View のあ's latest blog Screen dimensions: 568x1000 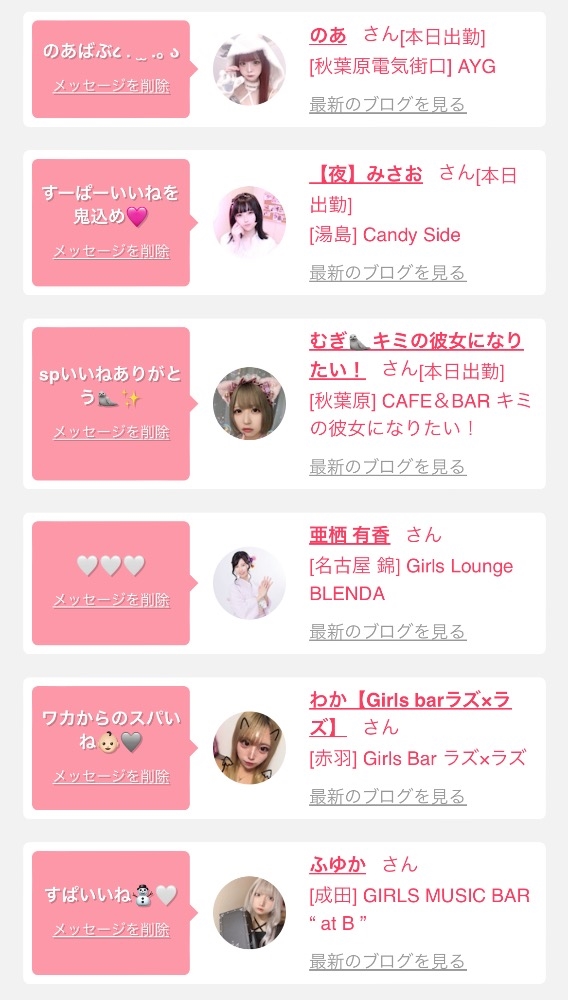pos(388,104)
